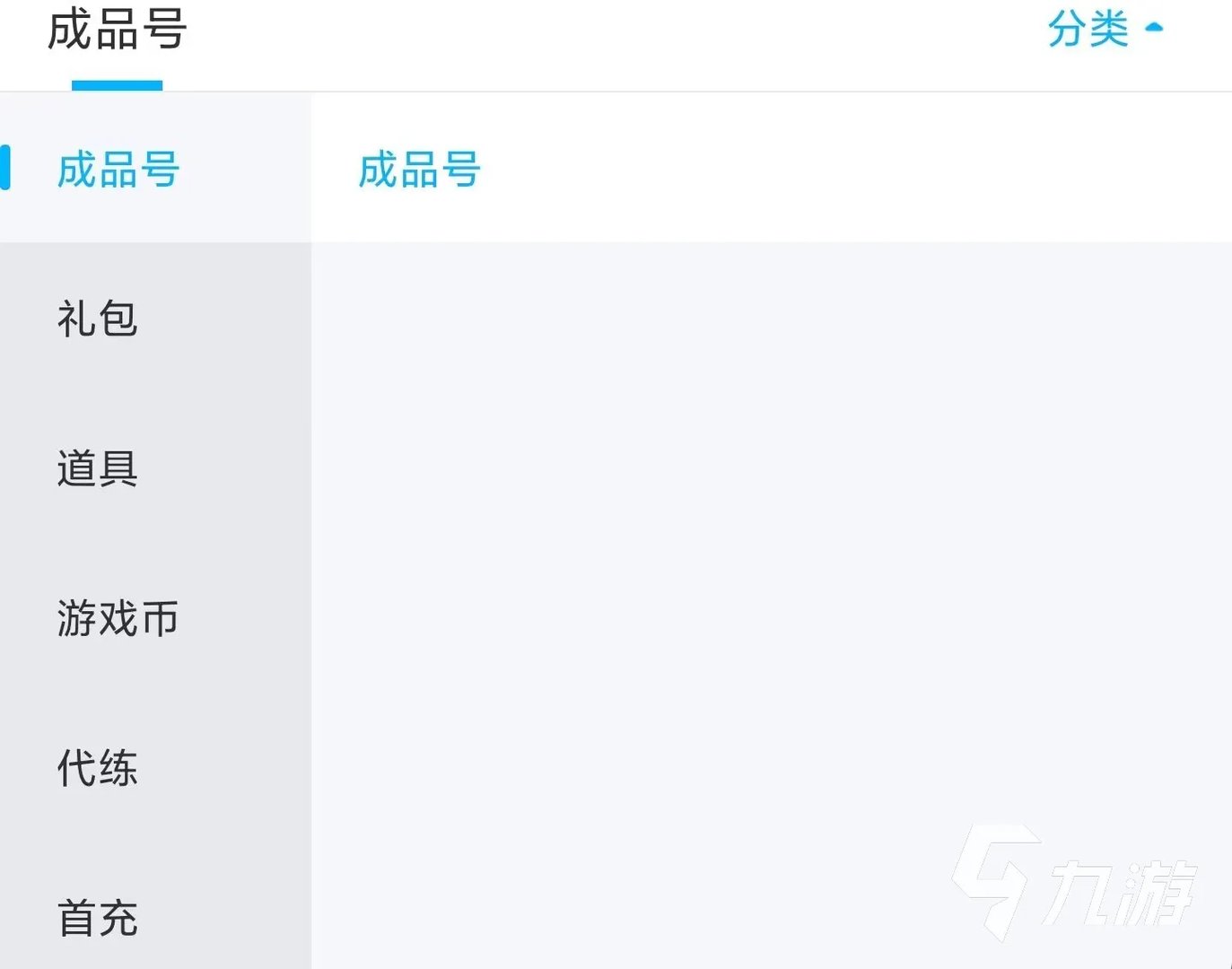Collapse the 分类 category dropdown

1105,29
